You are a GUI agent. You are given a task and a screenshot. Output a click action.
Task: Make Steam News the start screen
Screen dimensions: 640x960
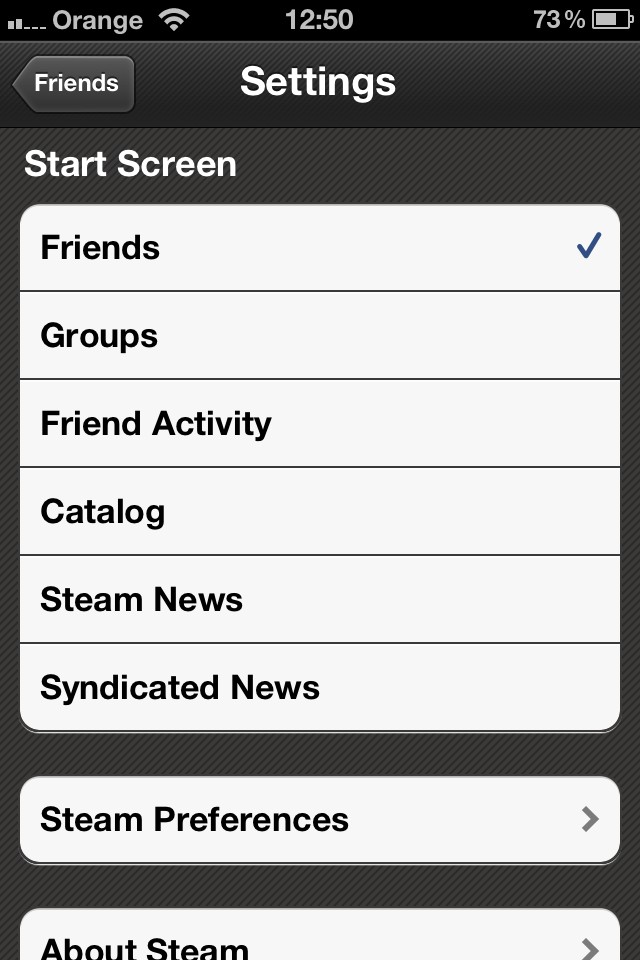pos(320,600)
